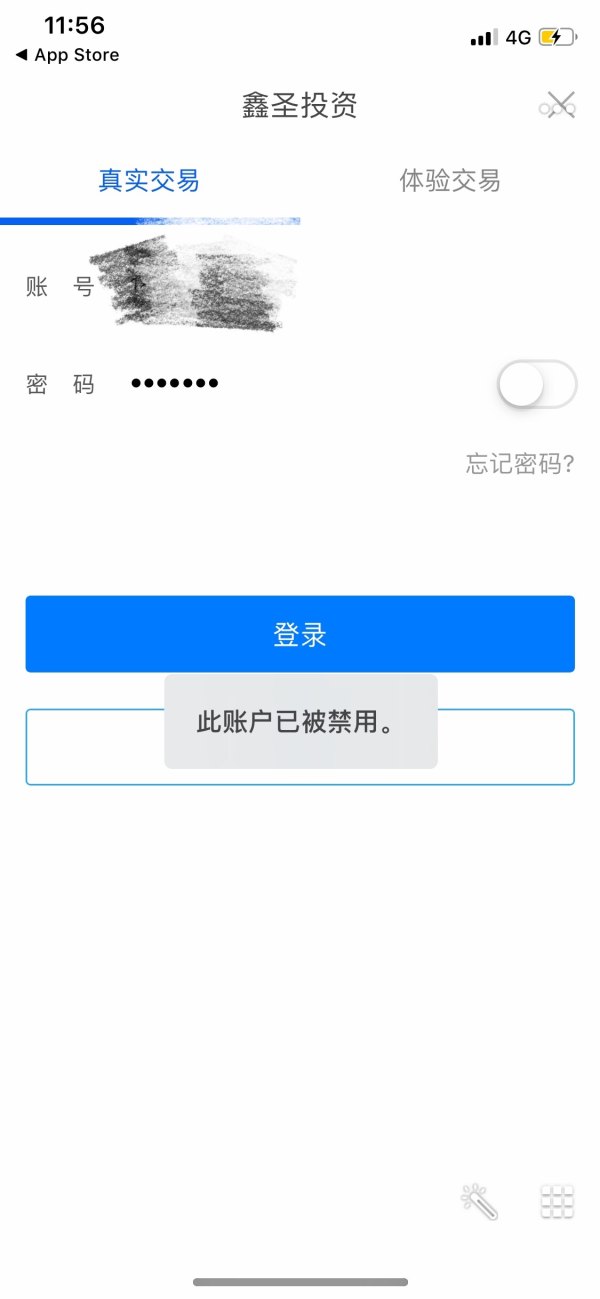This screenshot has height=1299, width=600.
Task: Switch to the 体验交易 tab
Action: [450, 180]
